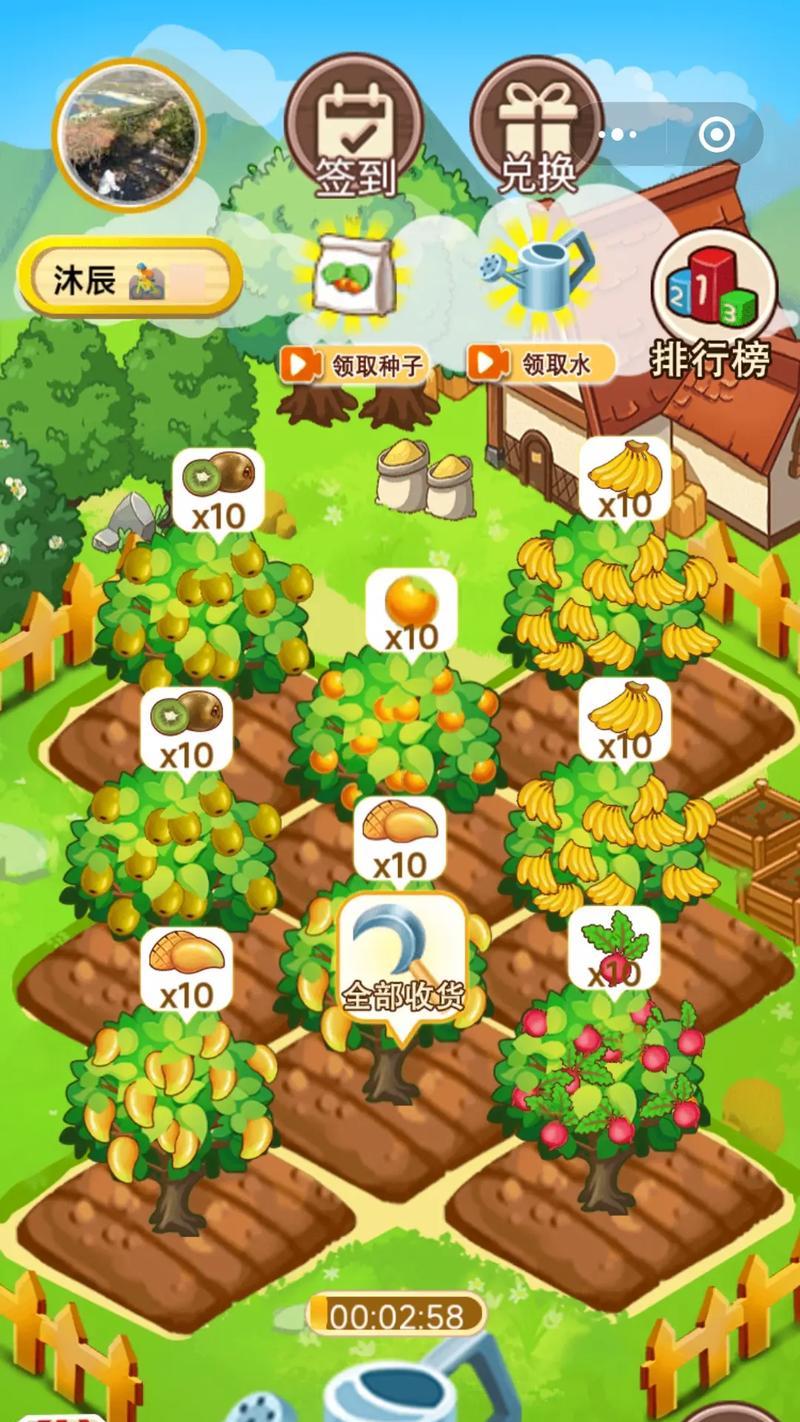Viewport: 800px width, 1422px height.
Task: Tap 领取种子 to claim seeds
Action: (355, 365)
